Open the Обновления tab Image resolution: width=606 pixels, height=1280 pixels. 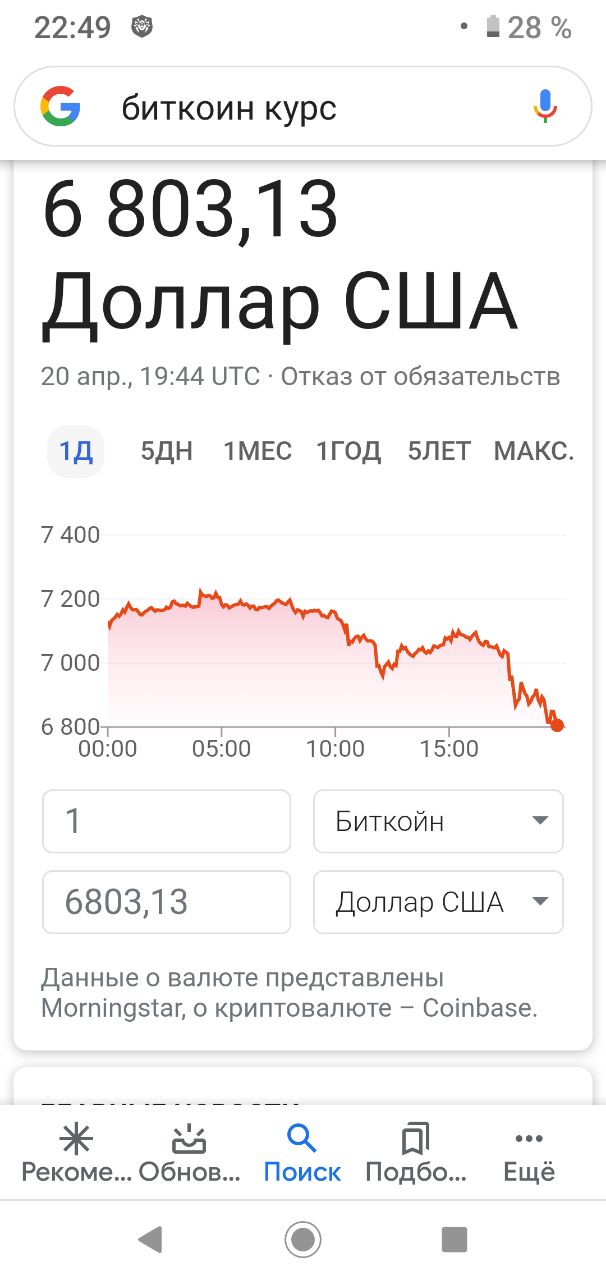pos(189,1153)
